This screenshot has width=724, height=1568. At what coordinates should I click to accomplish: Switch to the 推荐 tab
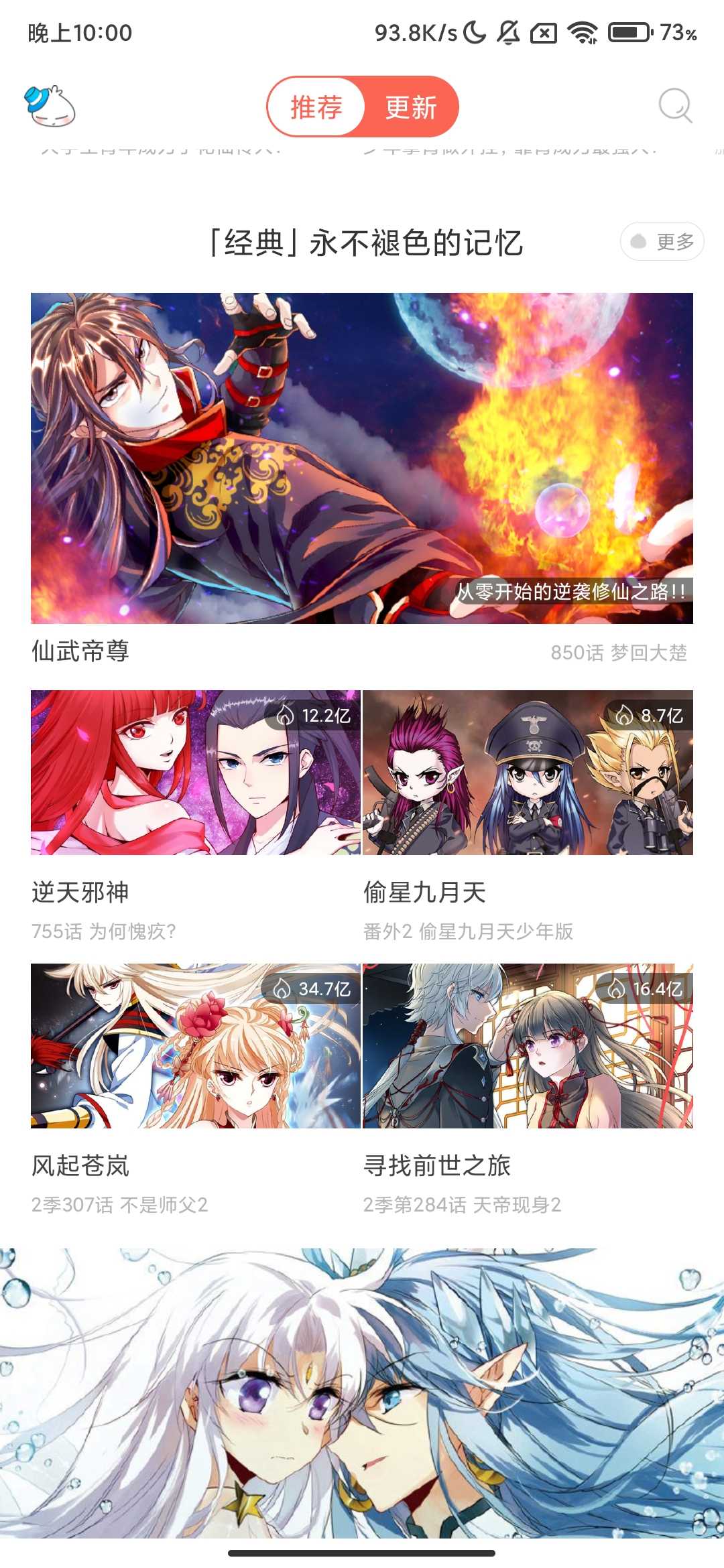tap(316, 107)
